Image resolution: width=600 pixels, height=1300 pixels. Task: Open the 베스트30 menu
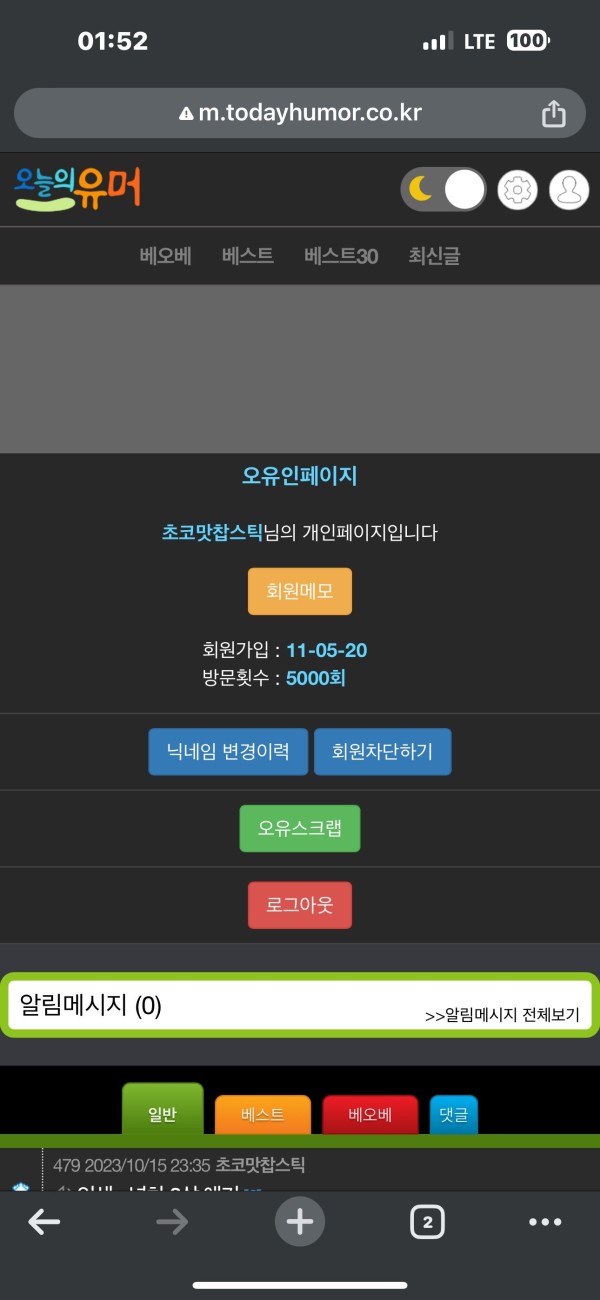coord(341,256)
